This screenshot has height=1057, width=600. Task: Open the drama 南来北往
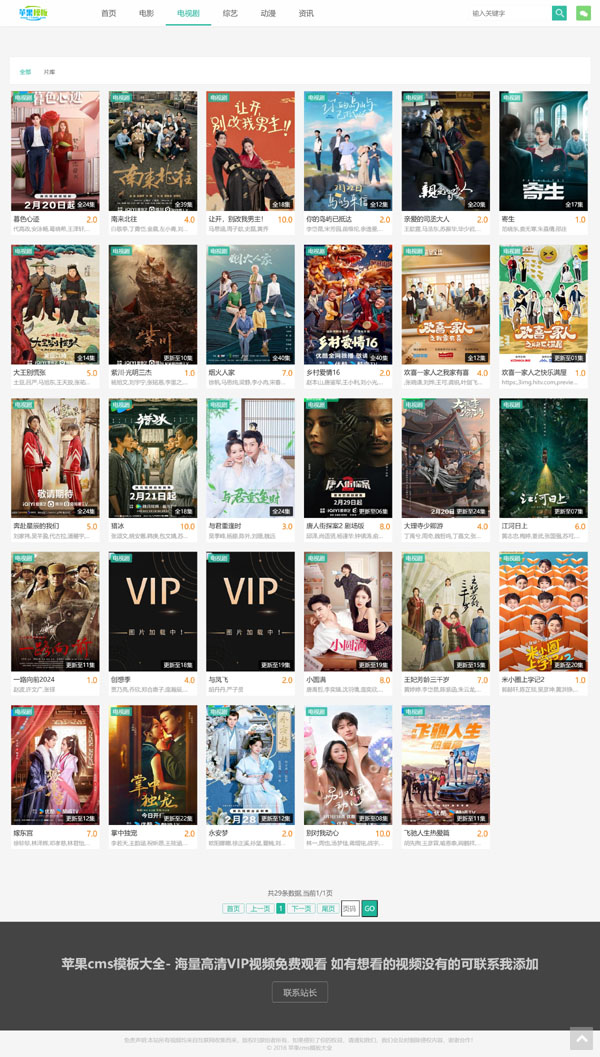tap(153, 151)
